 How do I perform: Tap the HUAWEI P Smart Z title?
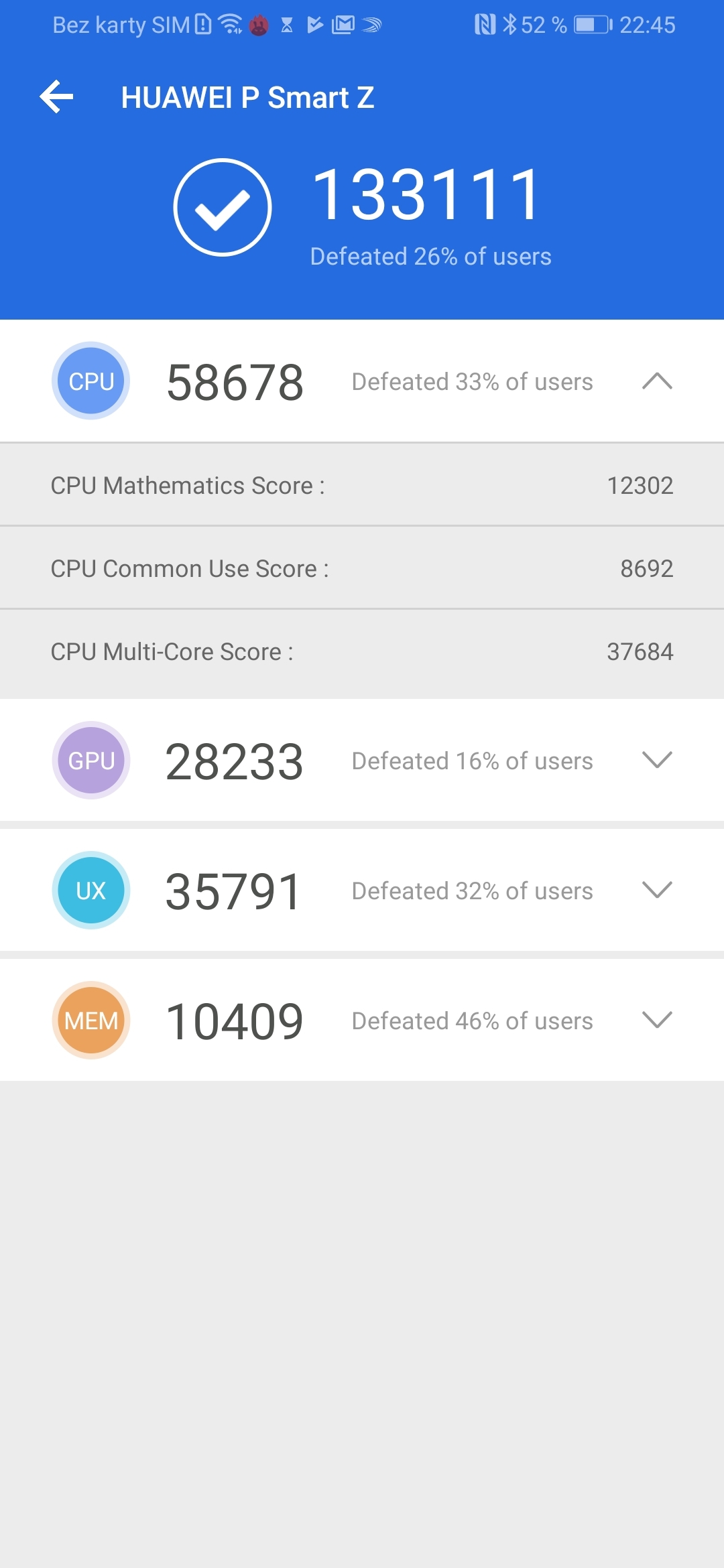pos(249,97)
